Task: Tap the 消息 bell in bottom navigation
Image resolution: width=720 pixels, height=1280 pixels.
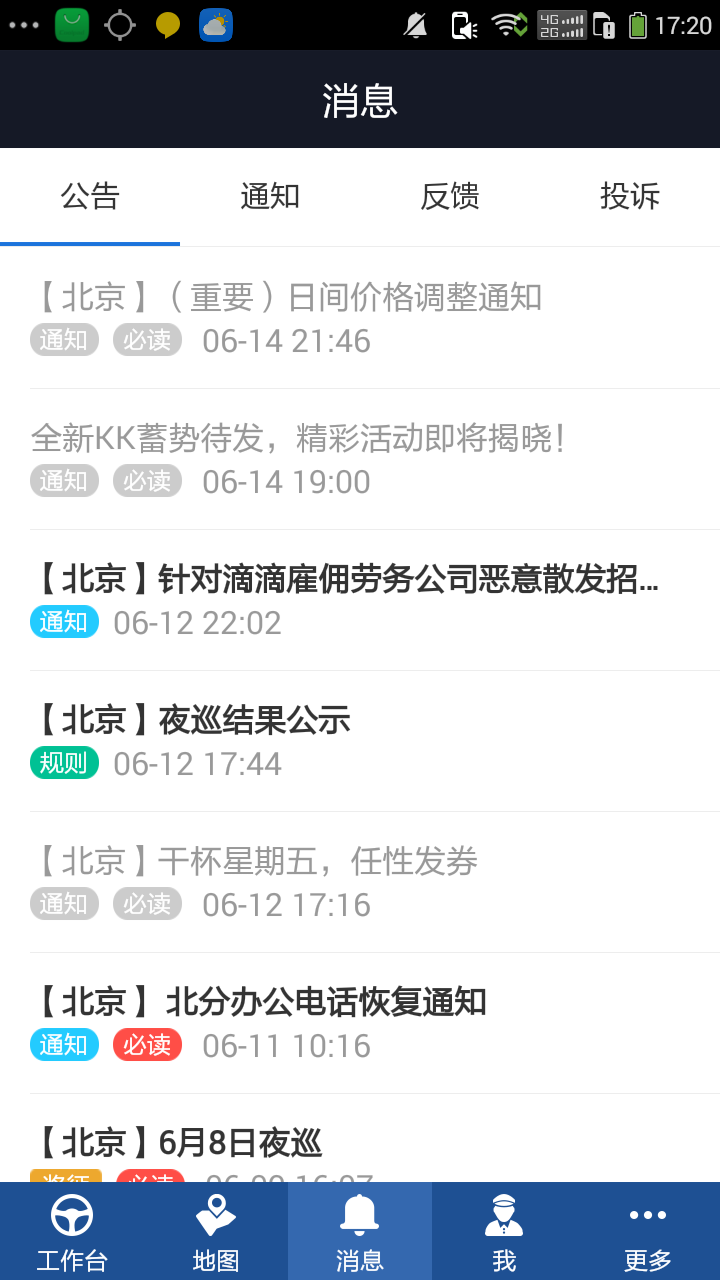Action: point(360,1231)
